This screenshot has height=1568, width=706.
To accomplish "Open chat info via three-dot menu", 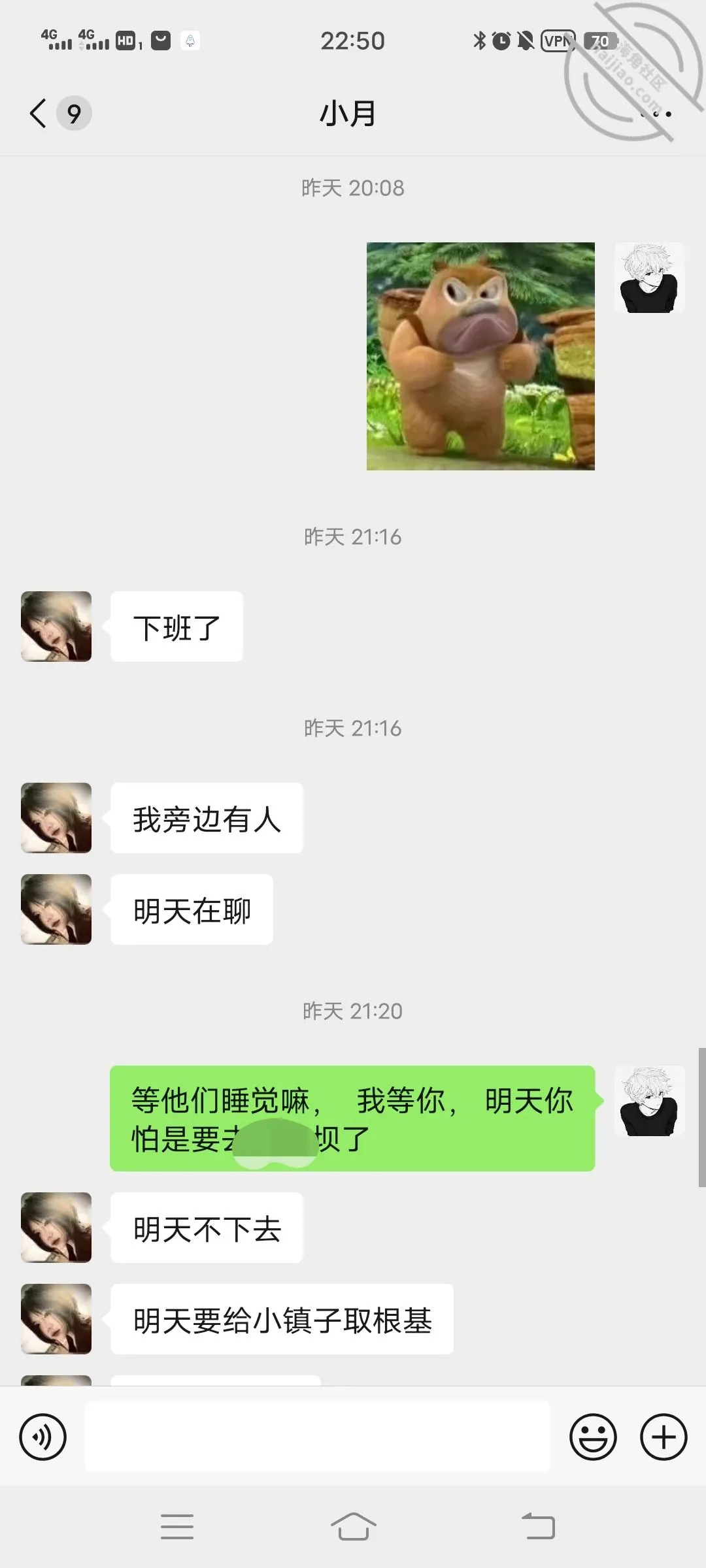I will click(x=656, y=114).
